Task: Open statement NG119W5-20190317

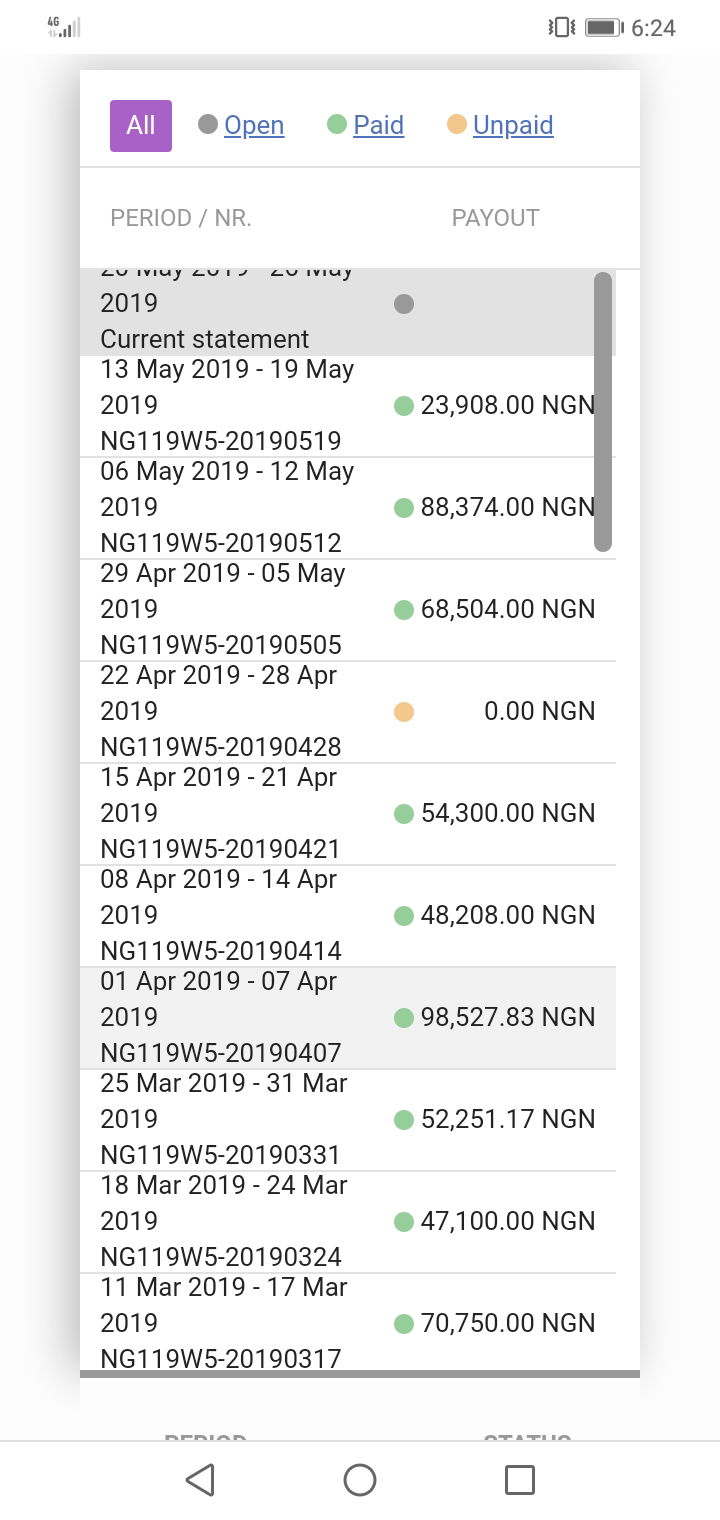Action: coord(348,1322)
